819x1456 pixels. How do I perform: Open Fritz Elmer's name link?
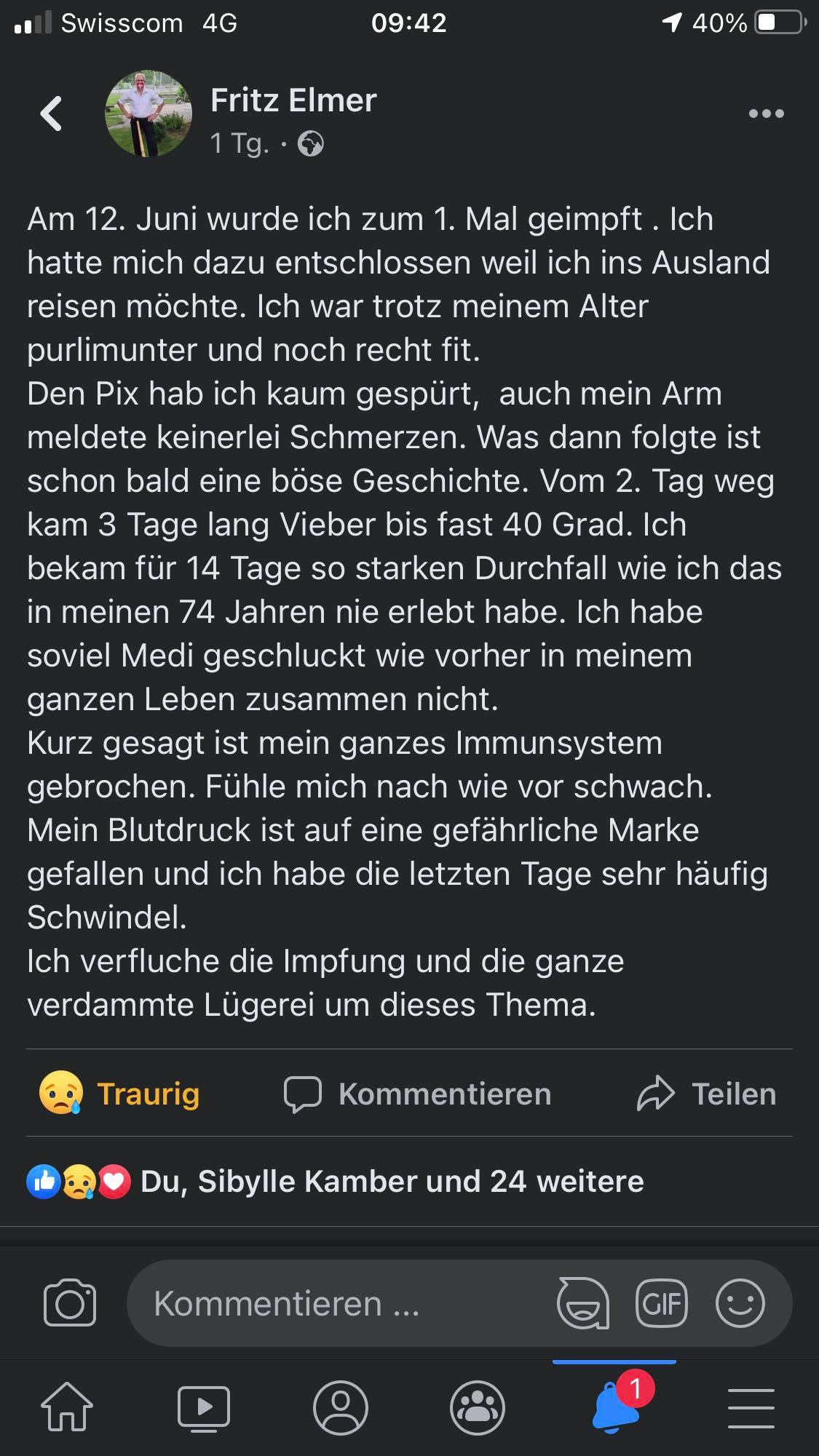(293, 100)
